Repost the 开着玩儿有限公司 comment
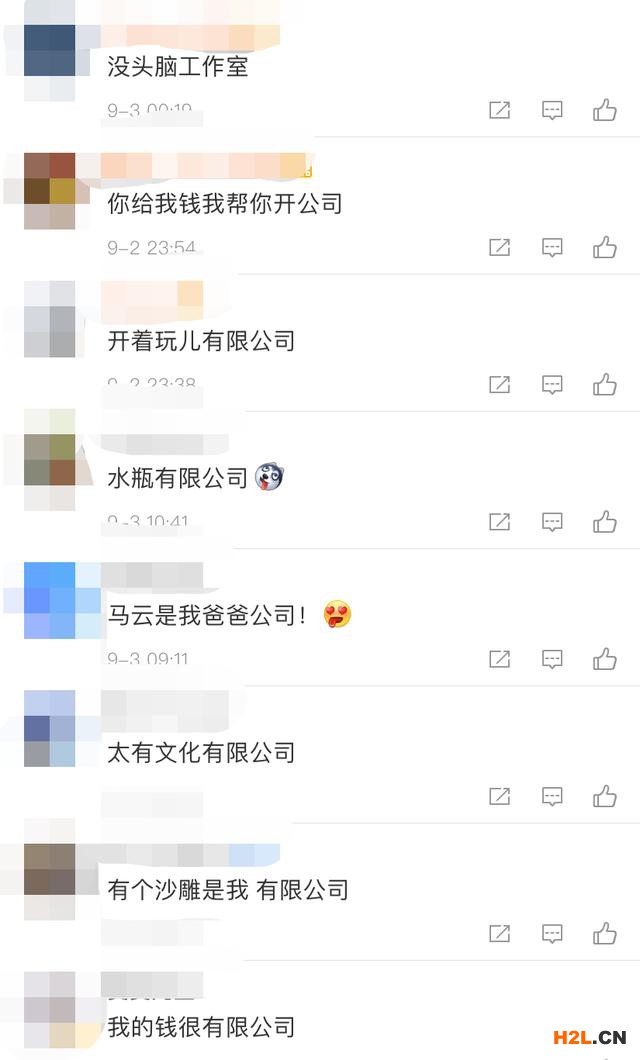The image size is (640, 1060). click(x=500, y=384)
